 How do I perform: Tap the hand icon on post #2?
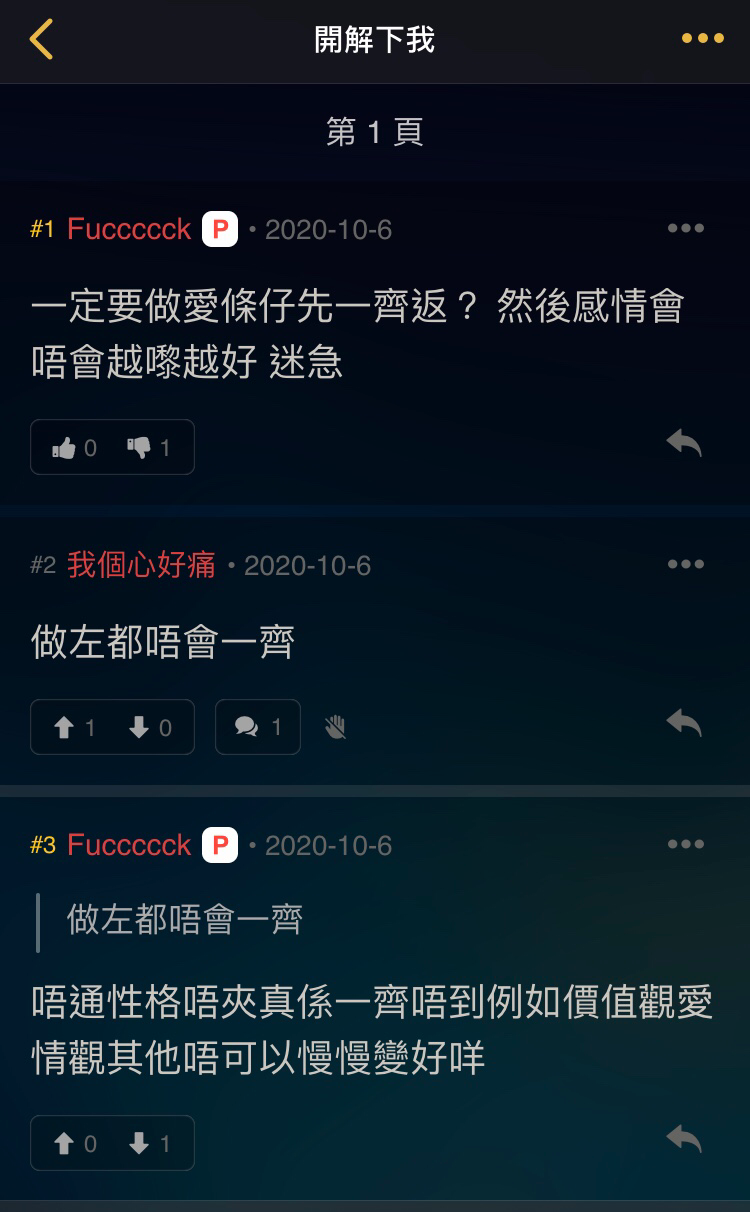tap(336, 728)
